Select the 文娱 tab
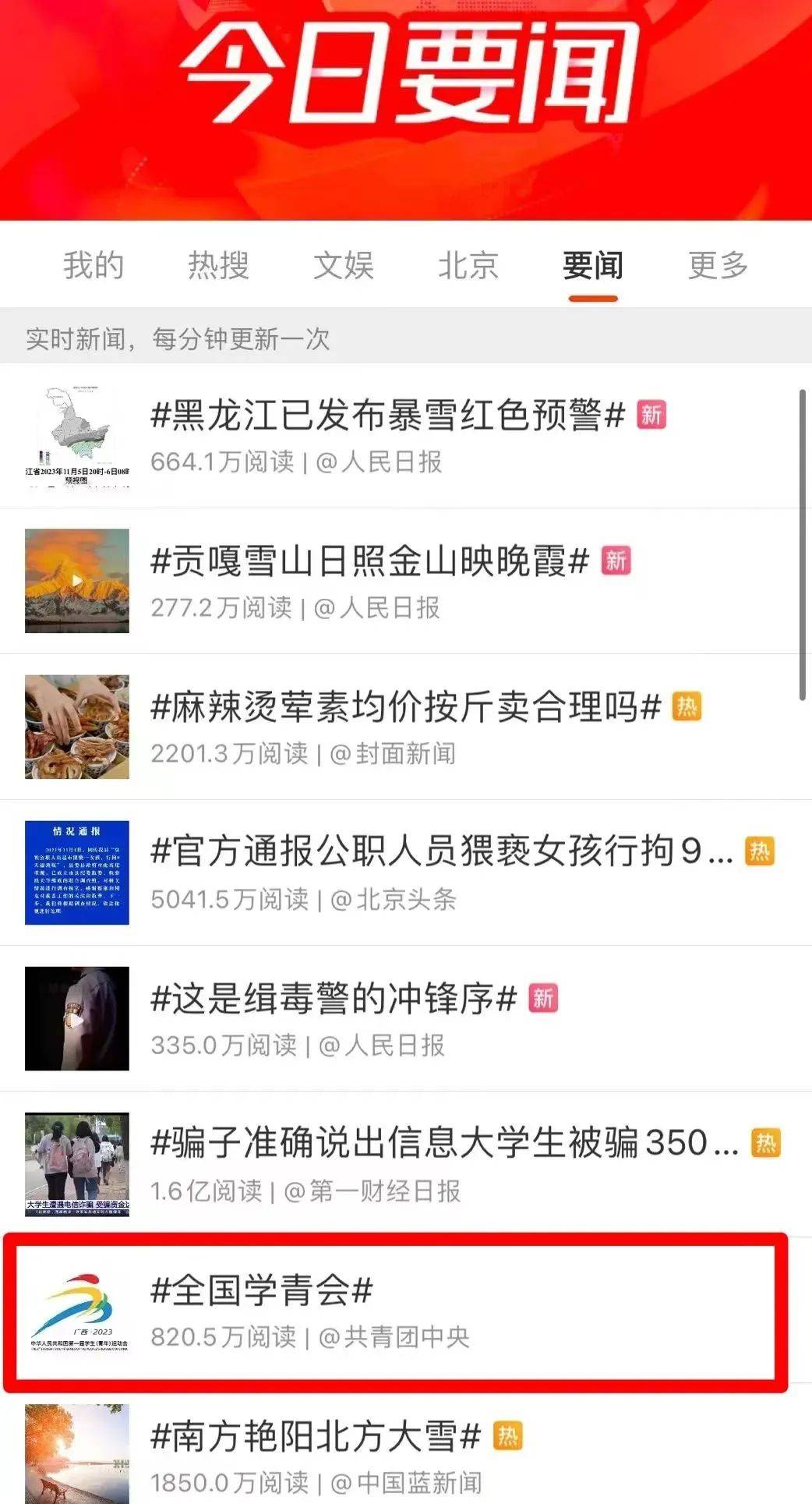This screenshot has height=1504, width=812. tap(344, 266)
